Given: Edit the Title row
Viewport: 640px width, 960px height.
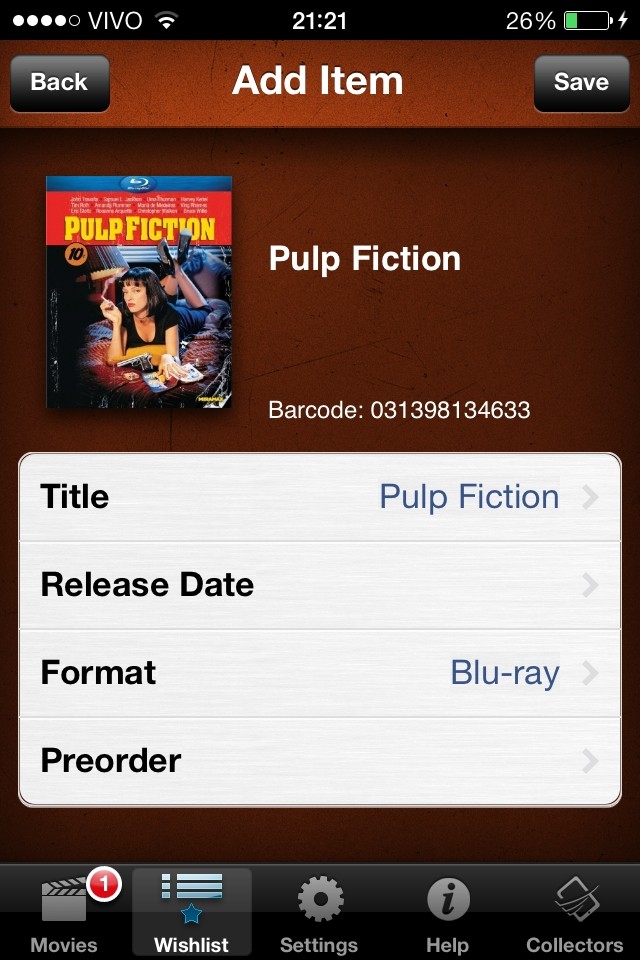Looking at the screenshot, I should tap(320, 497).
